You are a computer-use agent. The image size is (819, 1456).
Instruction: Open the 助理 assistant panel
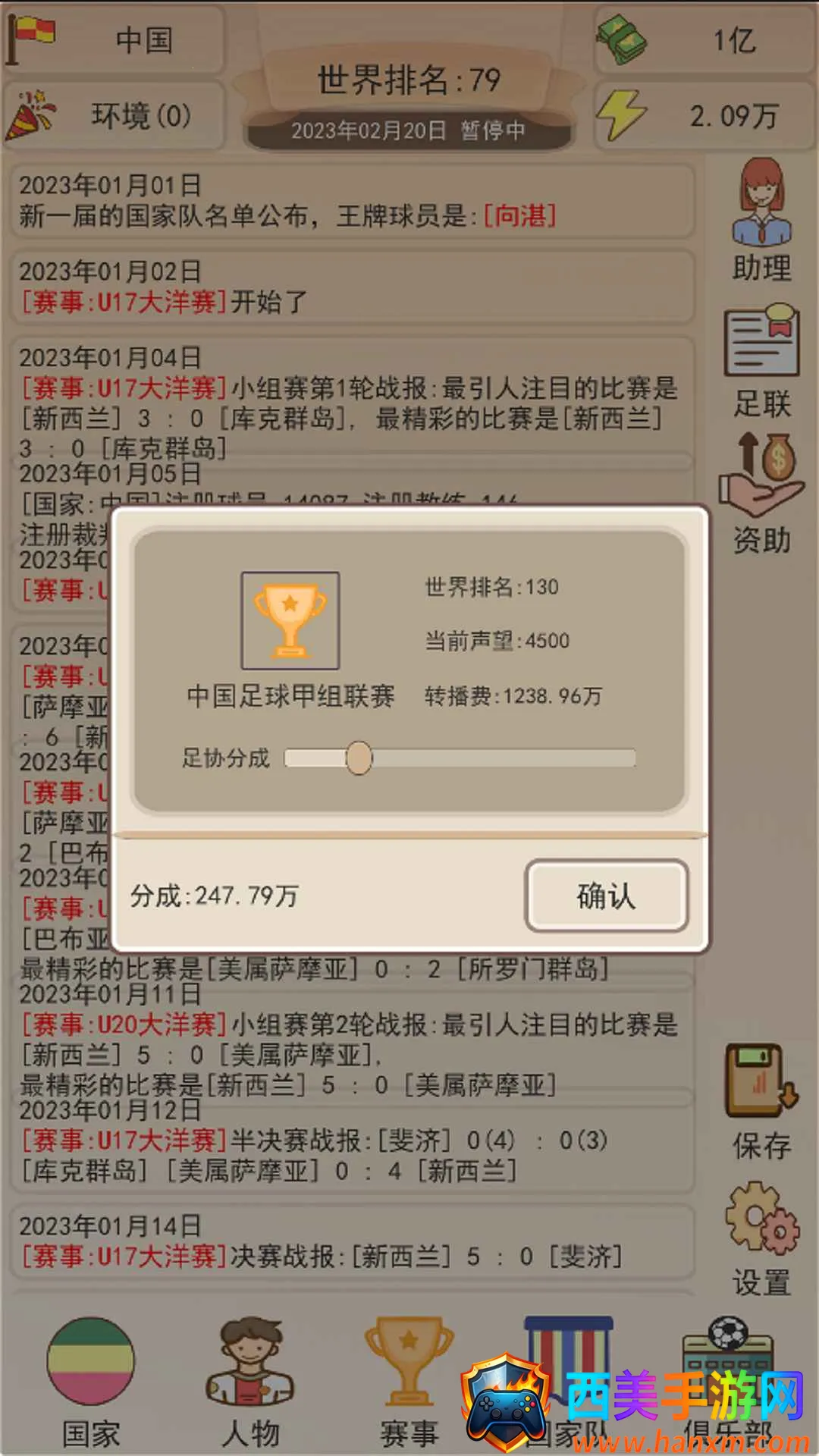click(761, 220)
